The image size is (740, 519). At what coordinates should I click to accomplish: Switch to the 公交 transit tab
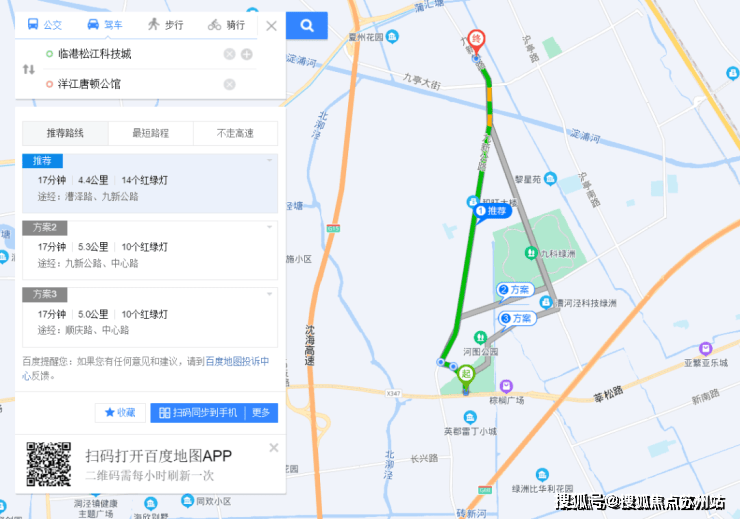coord(45,24)
